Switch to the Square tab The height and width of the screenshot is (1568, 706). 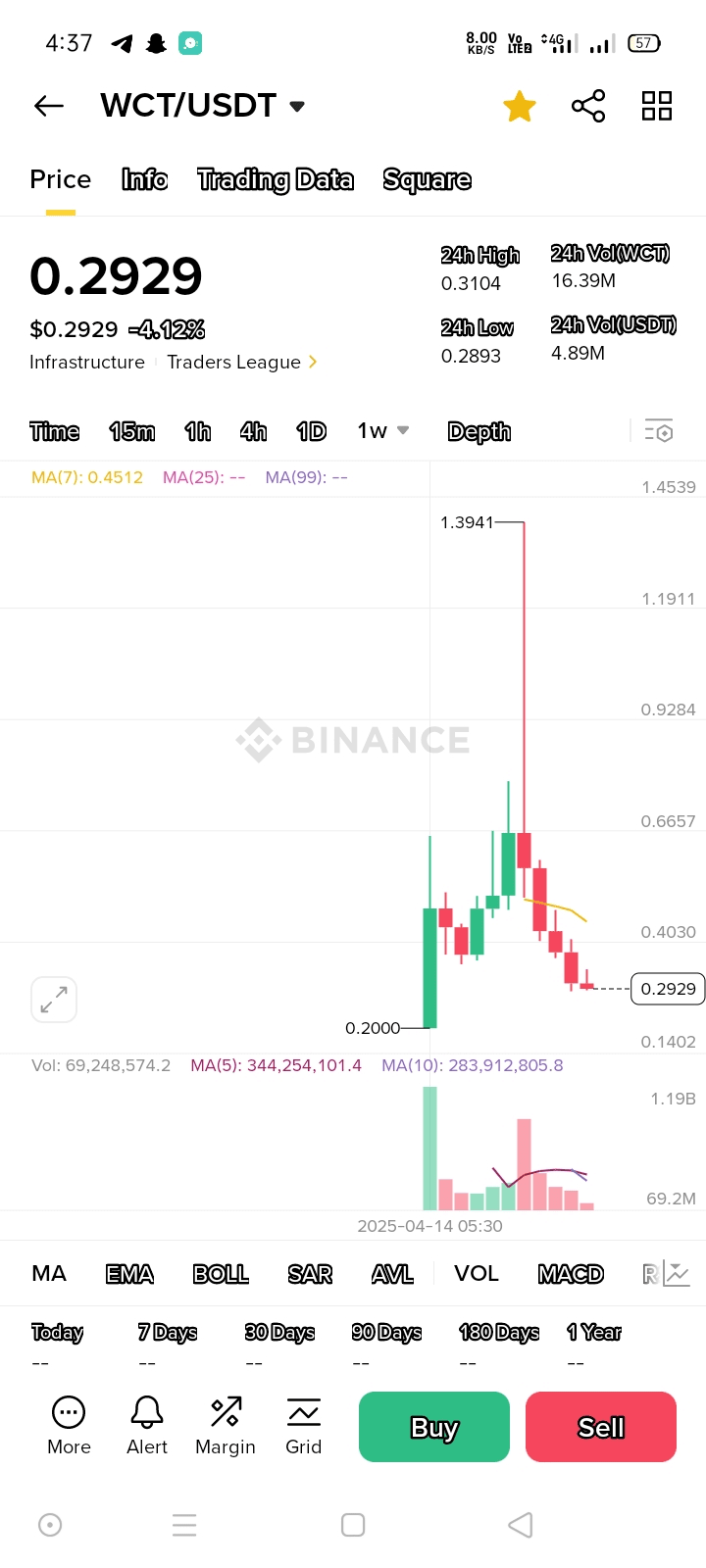pos(427,179)
